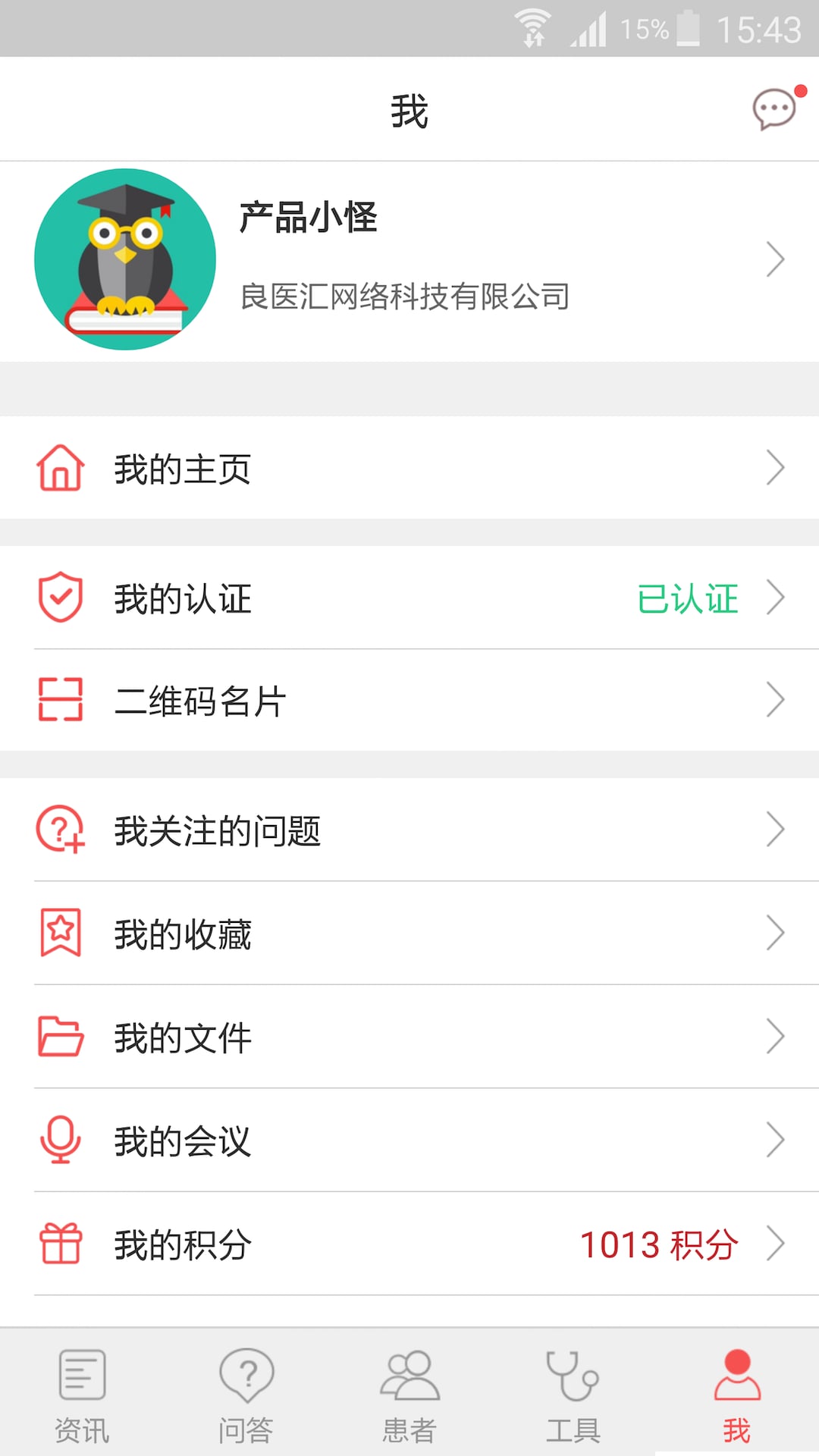This screenshot has width=819, height=1456.
Task: Open 我的会议 row
Action: click(x=409, y=1140)
